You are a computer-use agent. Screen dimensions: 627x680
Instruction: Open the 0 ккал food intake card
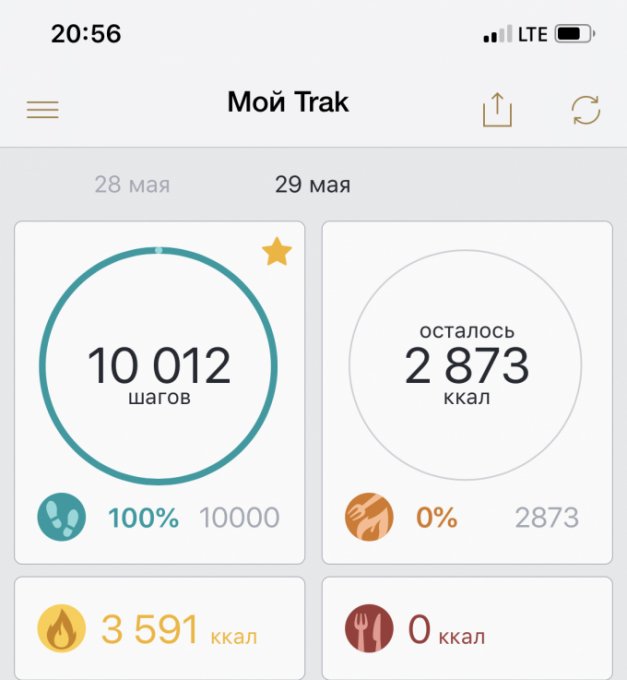coord(466,629)
